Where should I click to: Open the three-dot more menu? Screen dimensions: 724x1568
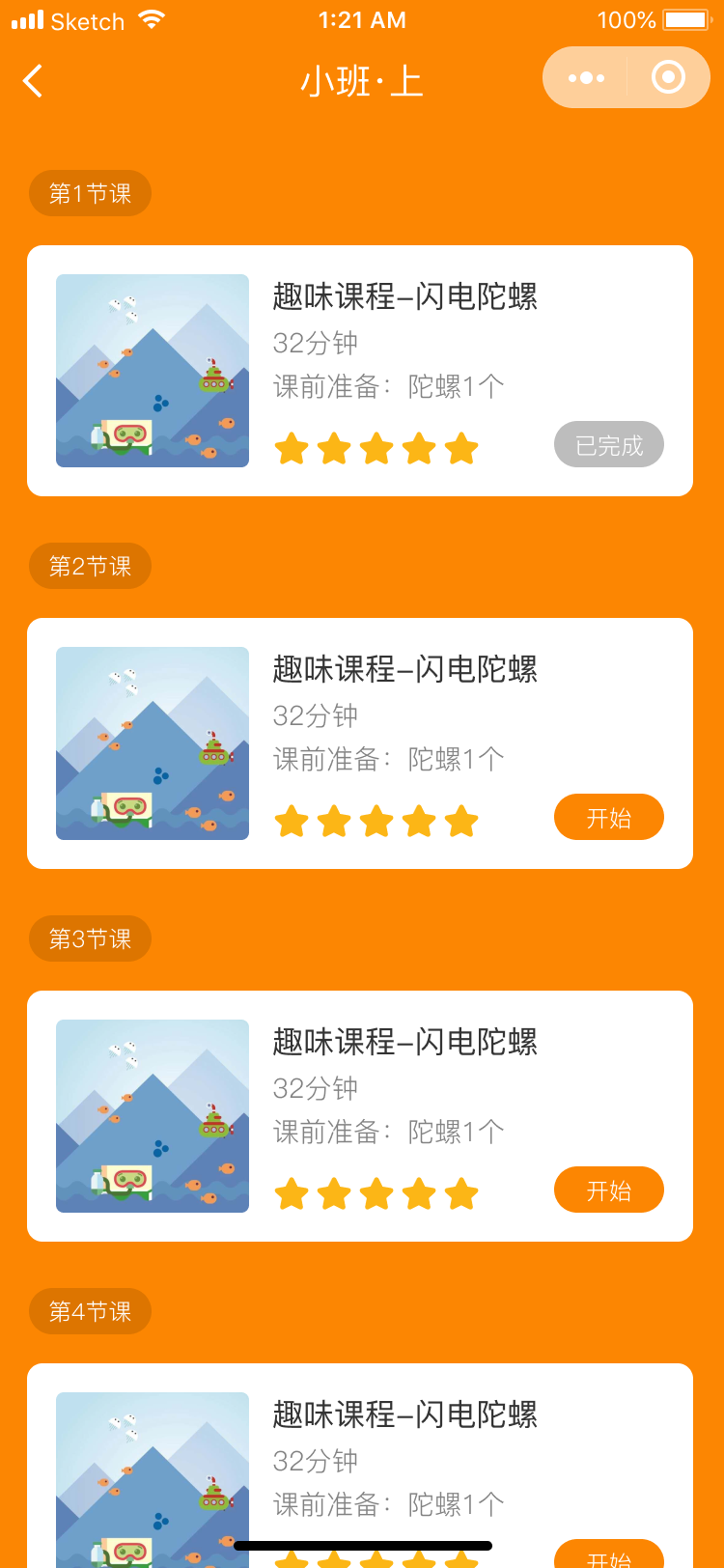pos(586,78)
